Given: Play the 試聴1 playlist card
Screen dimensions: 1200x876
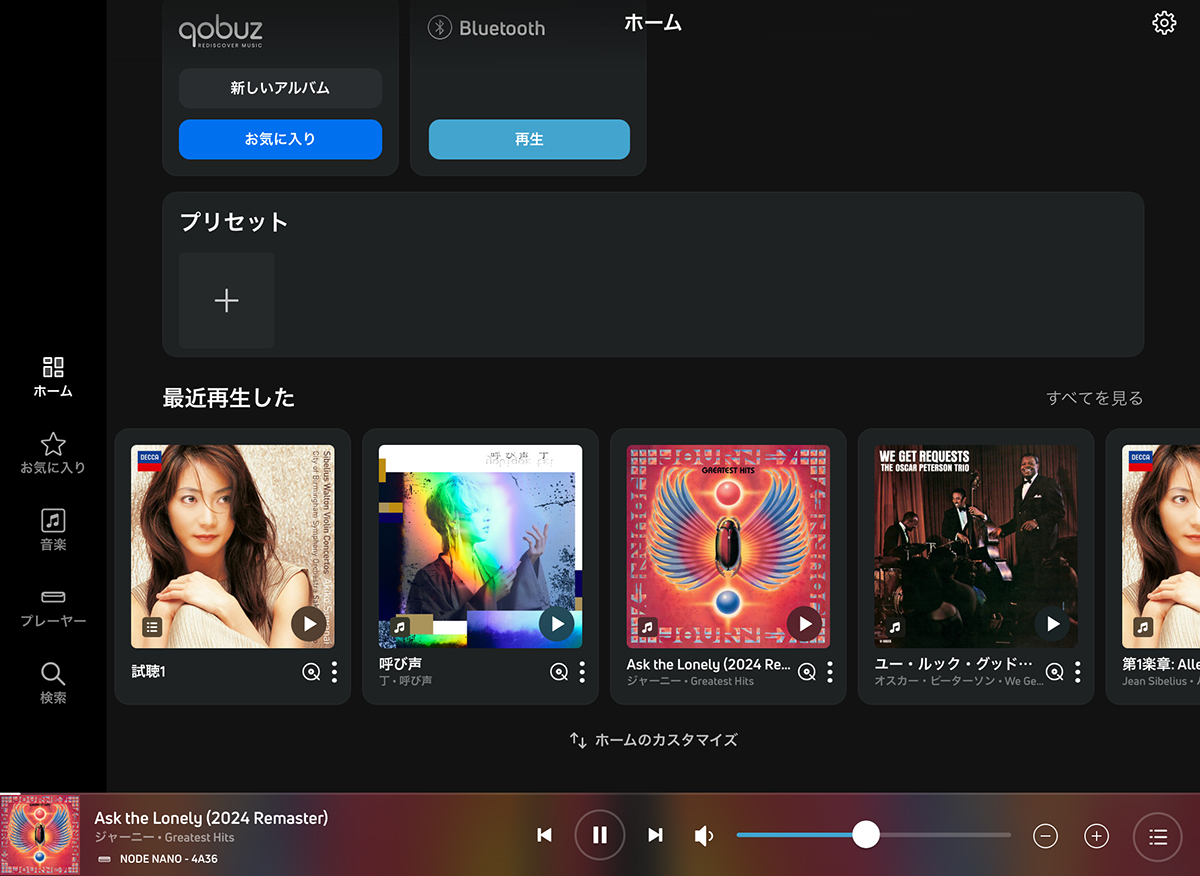Looking at the screenshot, I should click(309, 625).
